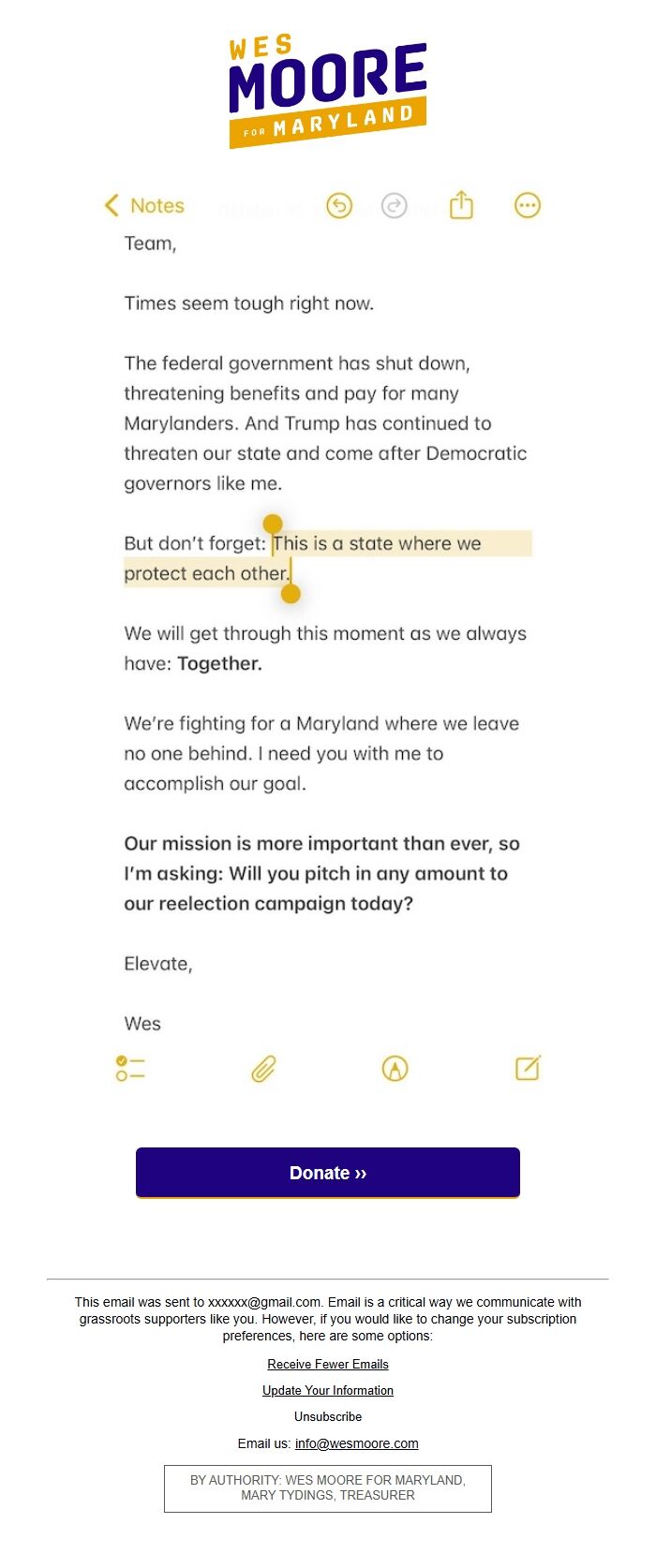Open the Receive Fewer Emails link
This screenshot has height=1568, width=656.
pos(328,1364)
